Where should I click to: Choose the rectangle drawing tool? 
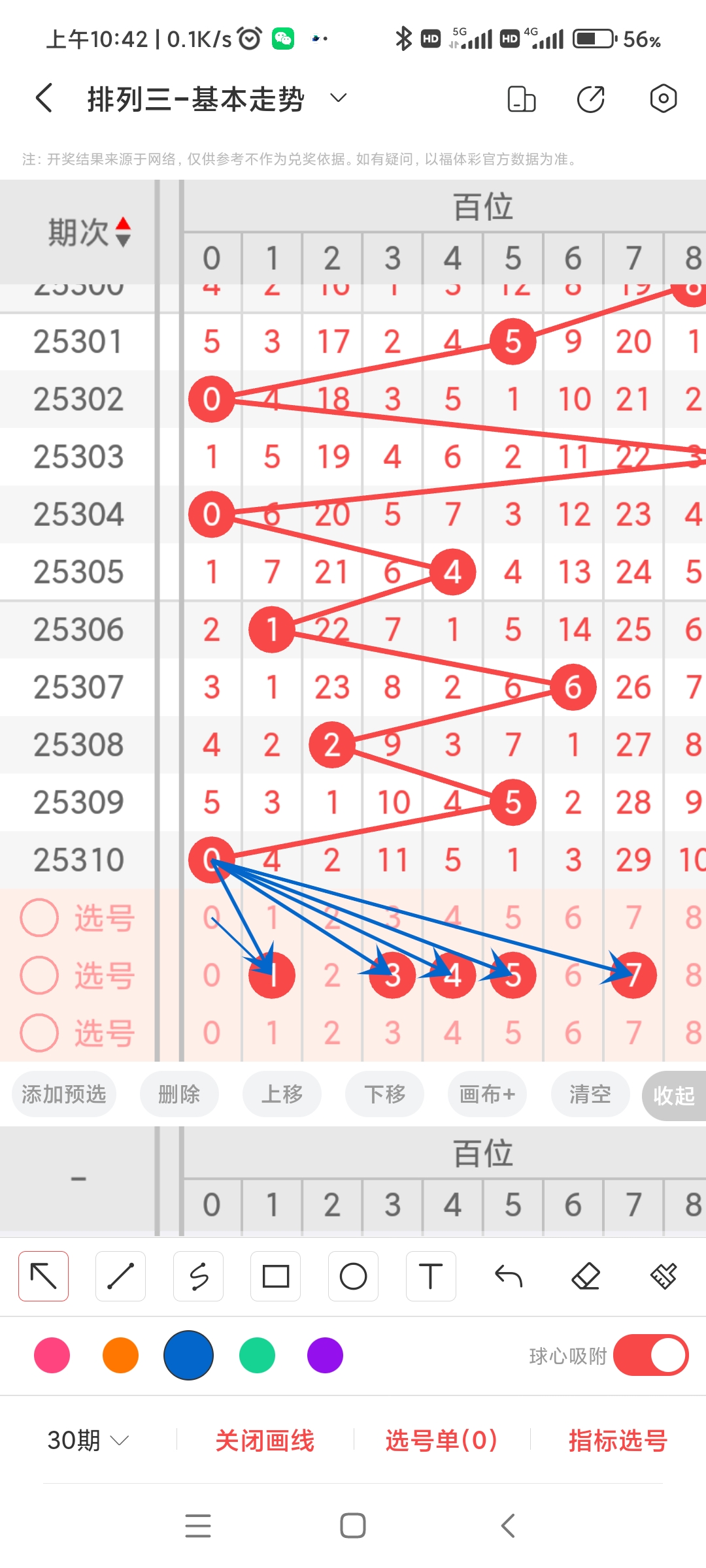(x=275, y=1275)
